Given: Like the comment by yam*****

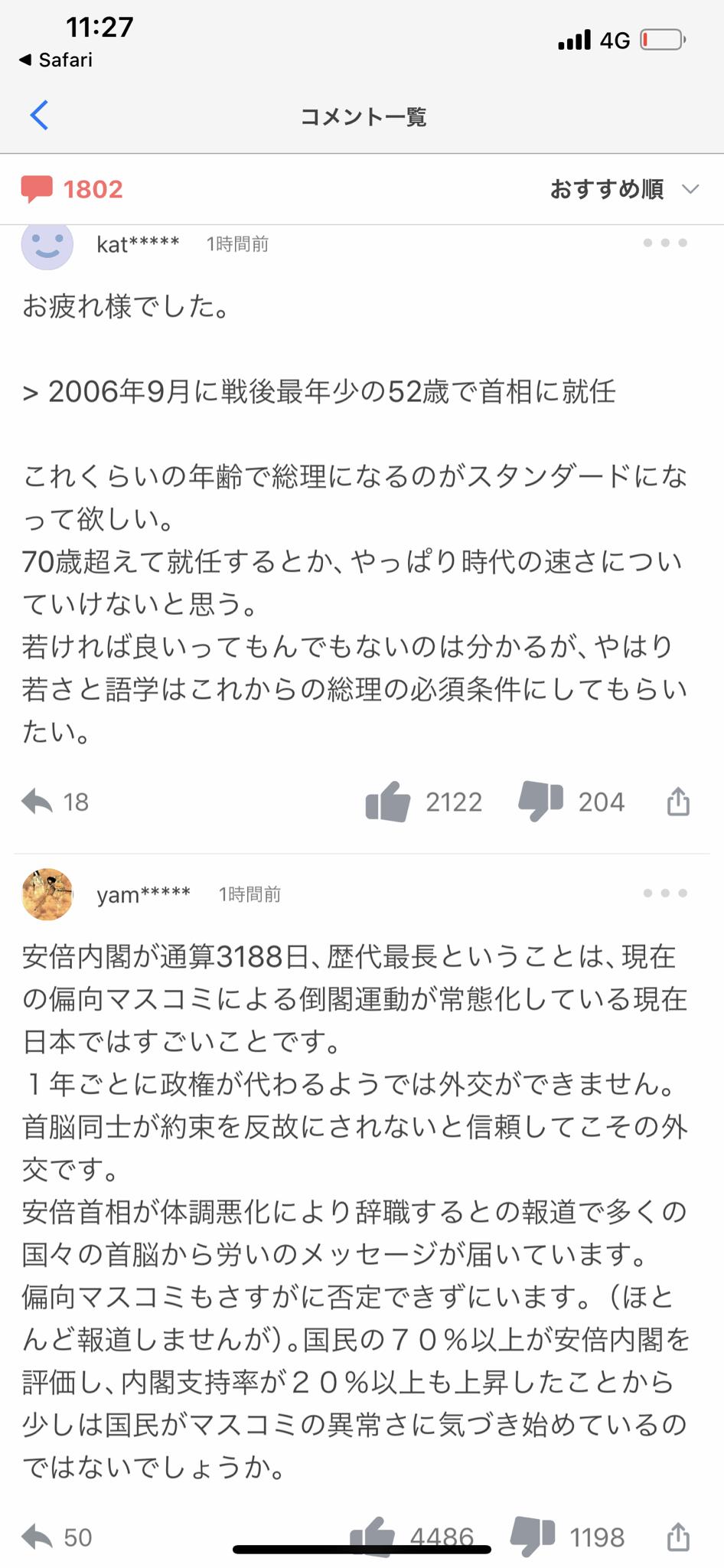Looking at the screenshot, I should [373, 1535].
